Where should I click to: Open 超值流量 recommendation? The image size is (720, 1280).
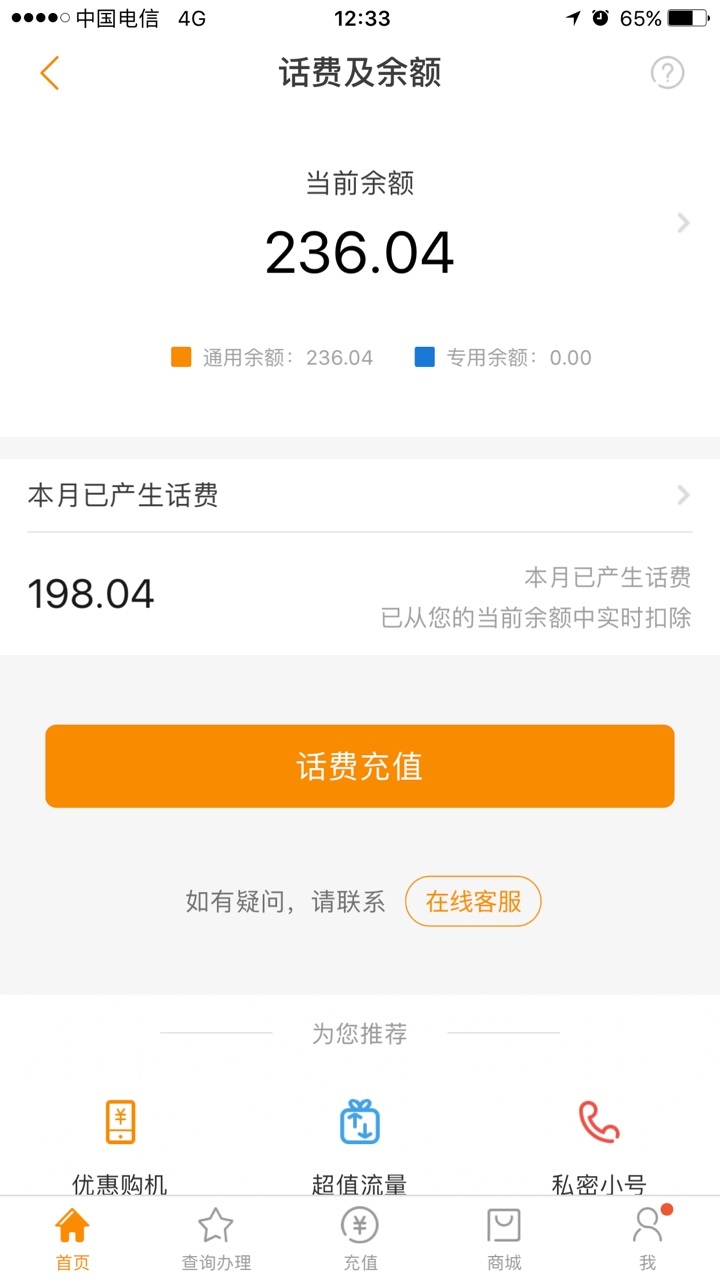point(360,1146)
